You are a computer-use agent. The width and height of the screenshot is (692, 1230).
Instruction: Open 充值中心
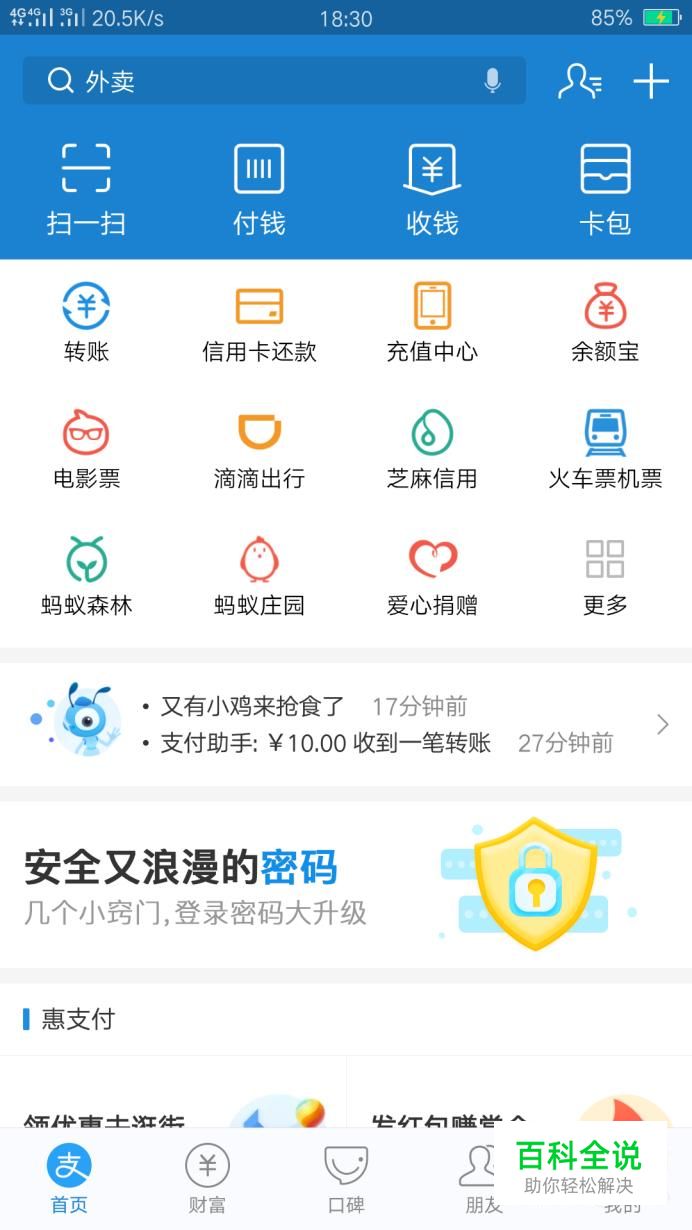pos(432,322)
